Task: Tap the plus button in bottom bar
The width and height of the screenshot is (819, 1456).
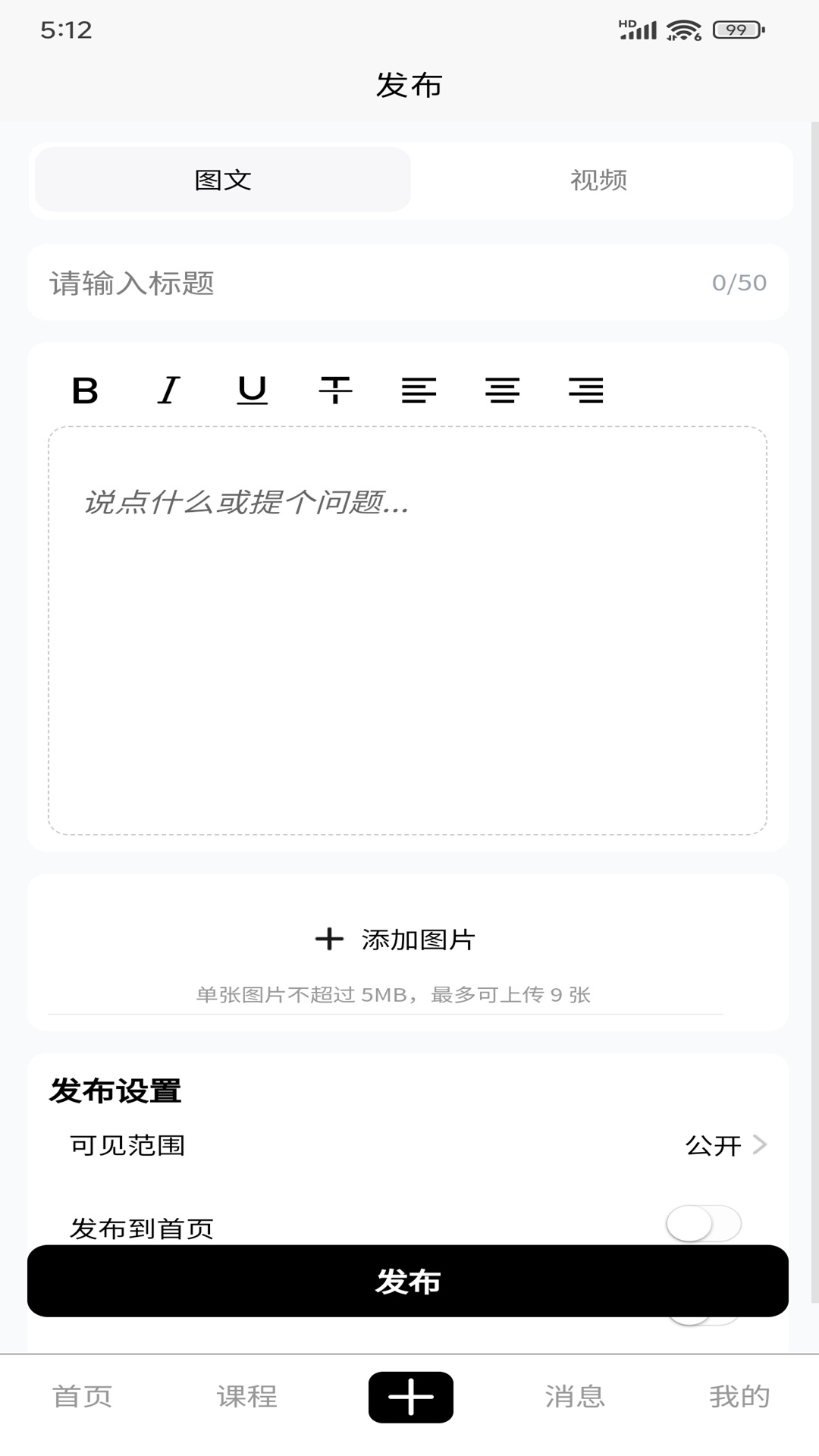Action: point(411,1397)
